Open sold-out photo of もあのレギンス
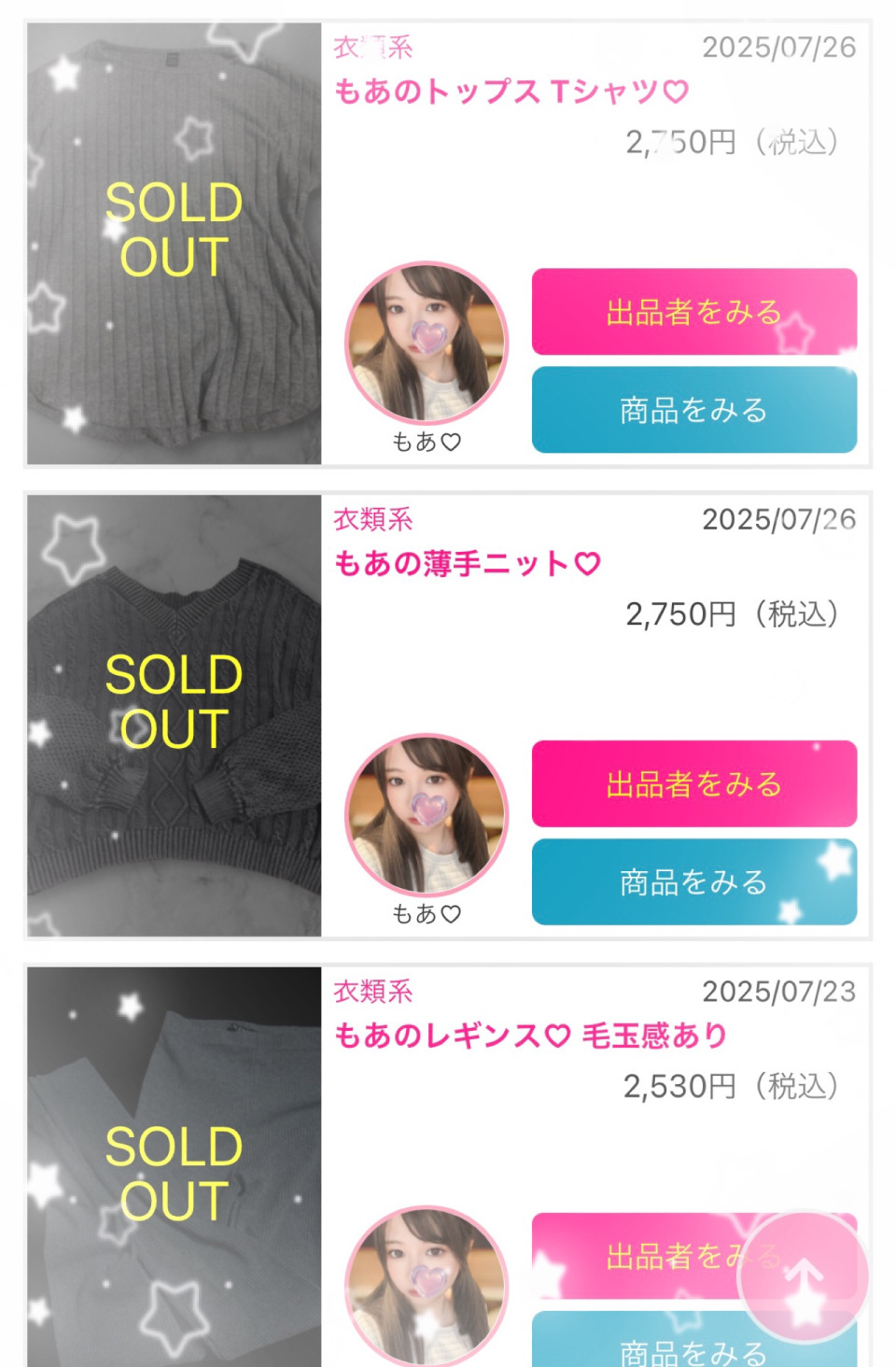Screen dimensions: 896x1367 point(174,1167)
